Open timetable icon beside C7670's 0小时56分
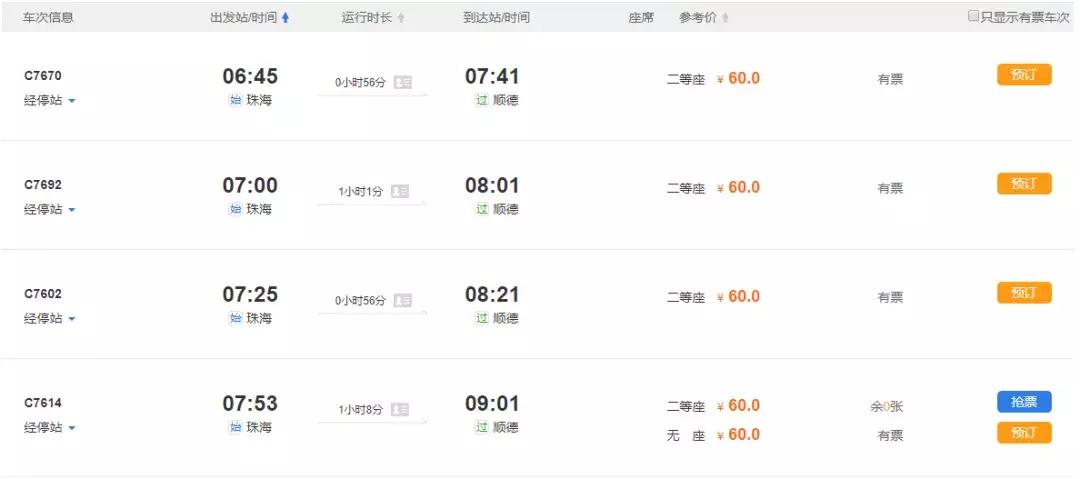Screen dimensions: 1080x479 click(x=402, y=82)
